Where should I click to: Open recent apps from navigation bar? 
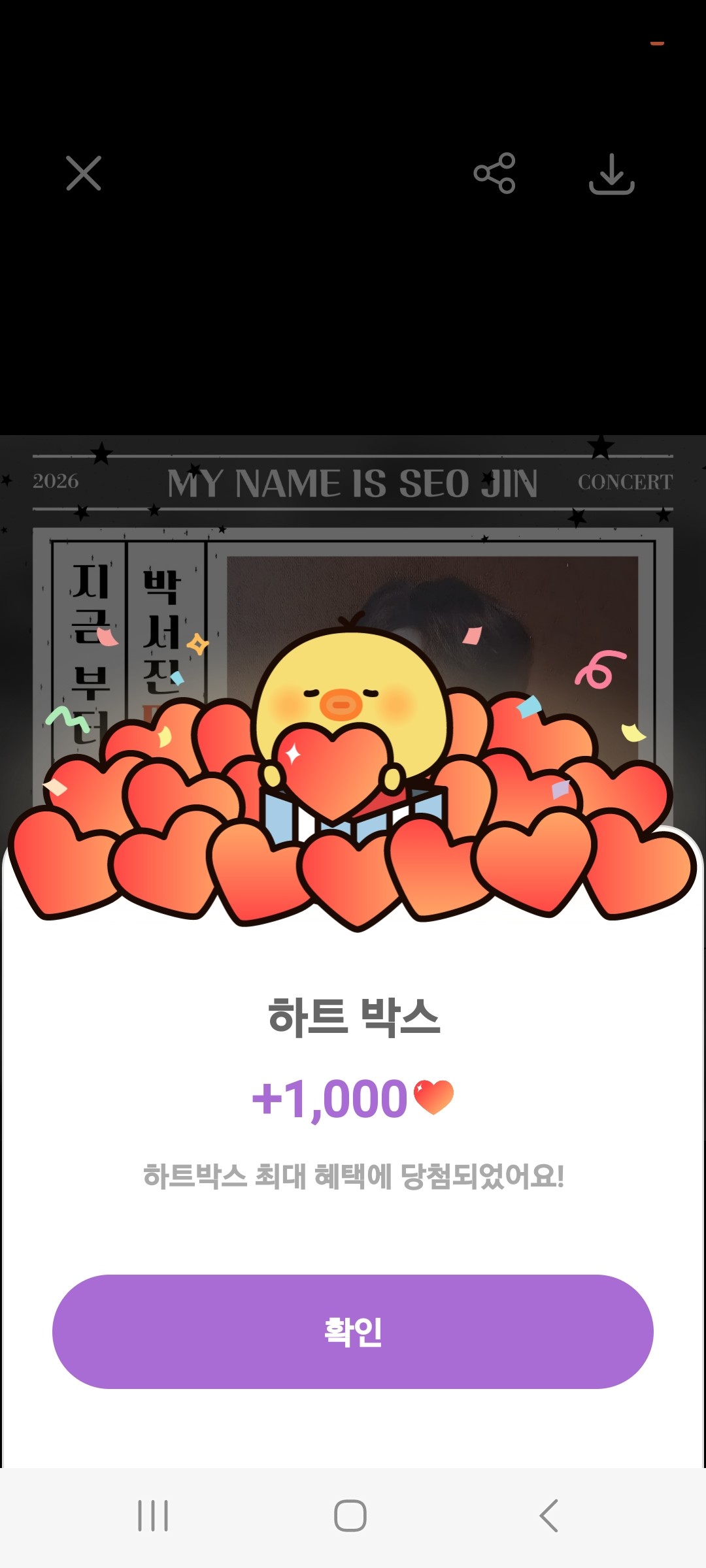tap(153, 1516)
